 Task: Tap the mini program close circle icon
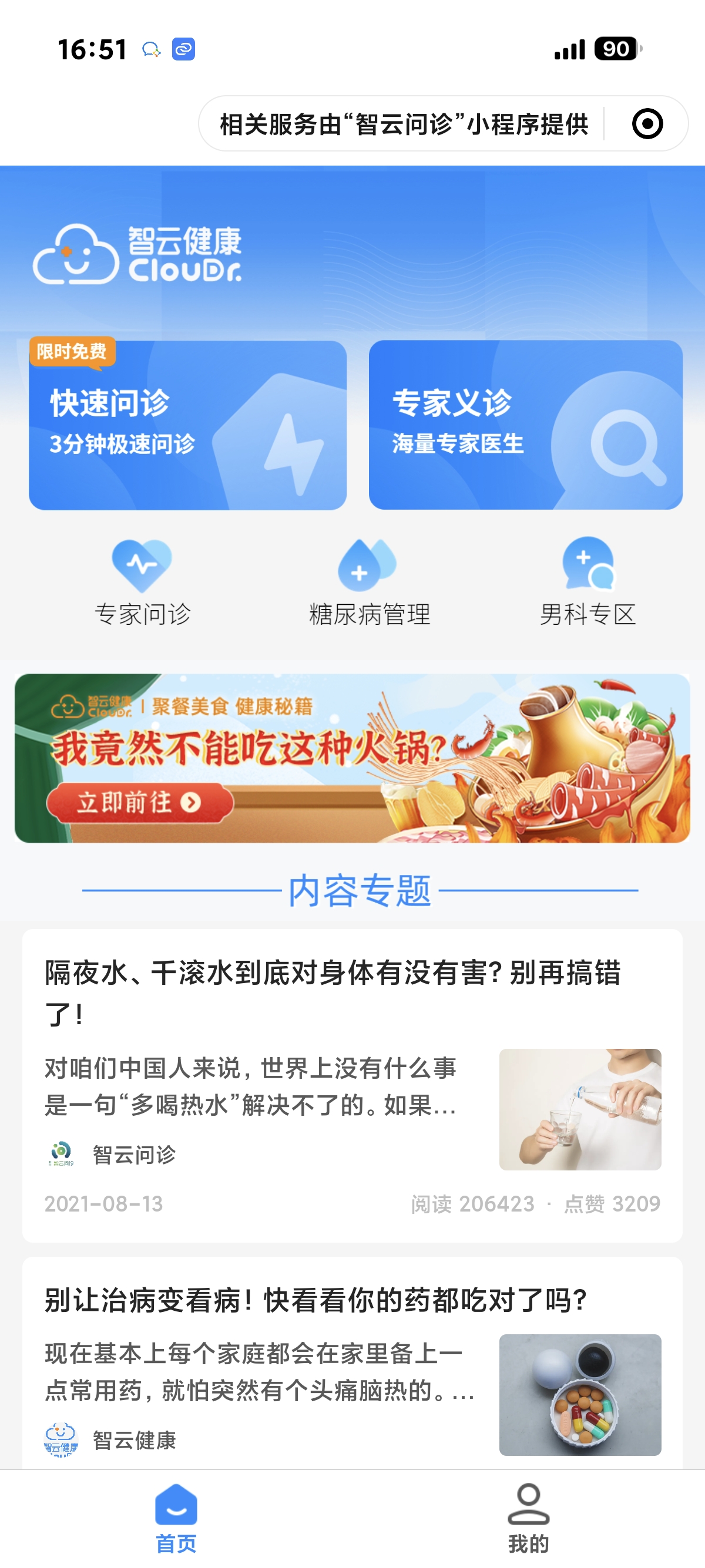[x=647, y=123]
